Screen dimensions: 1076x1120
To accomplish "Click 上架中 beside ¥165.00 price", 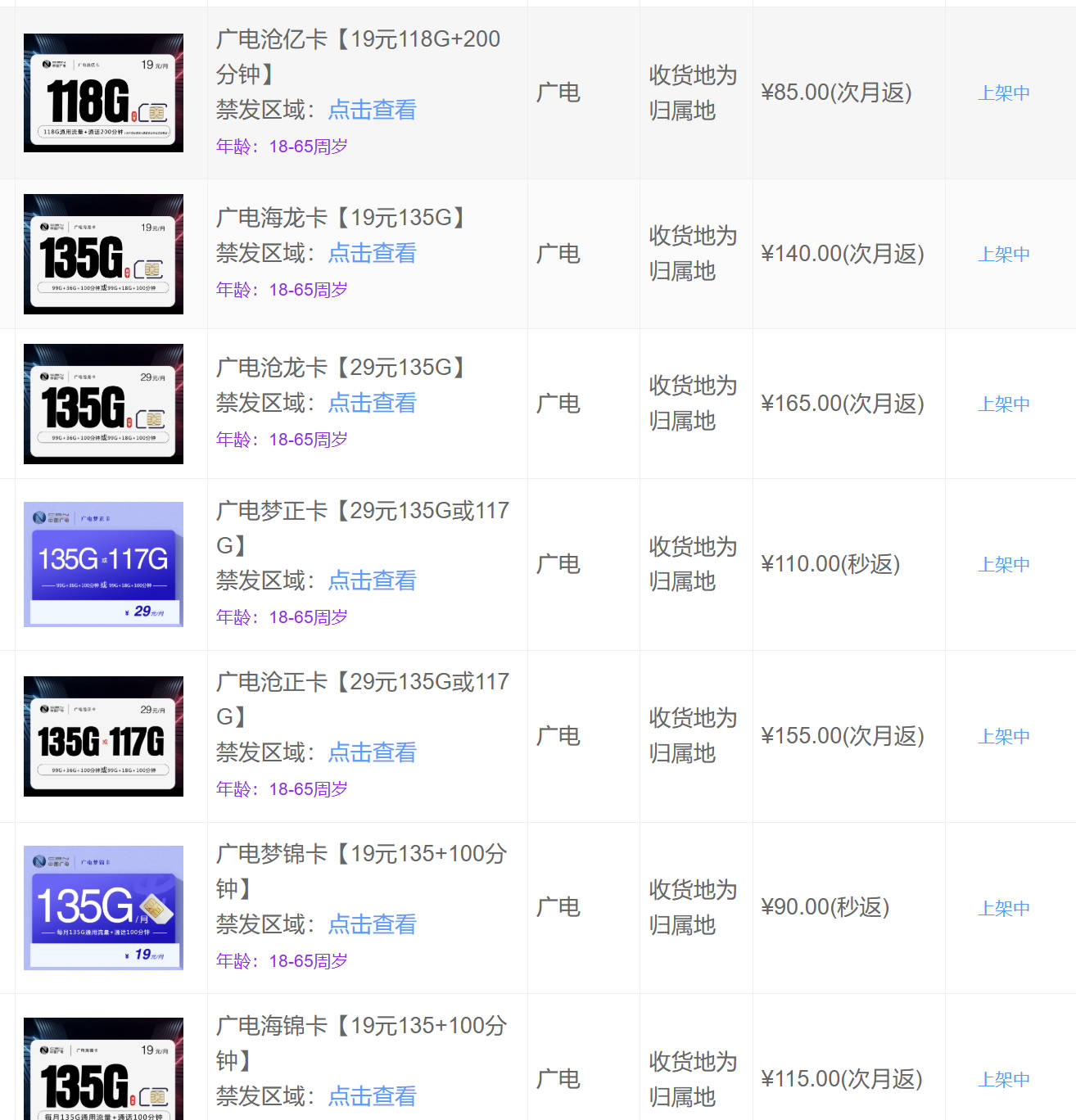I will click(1004, 403).
